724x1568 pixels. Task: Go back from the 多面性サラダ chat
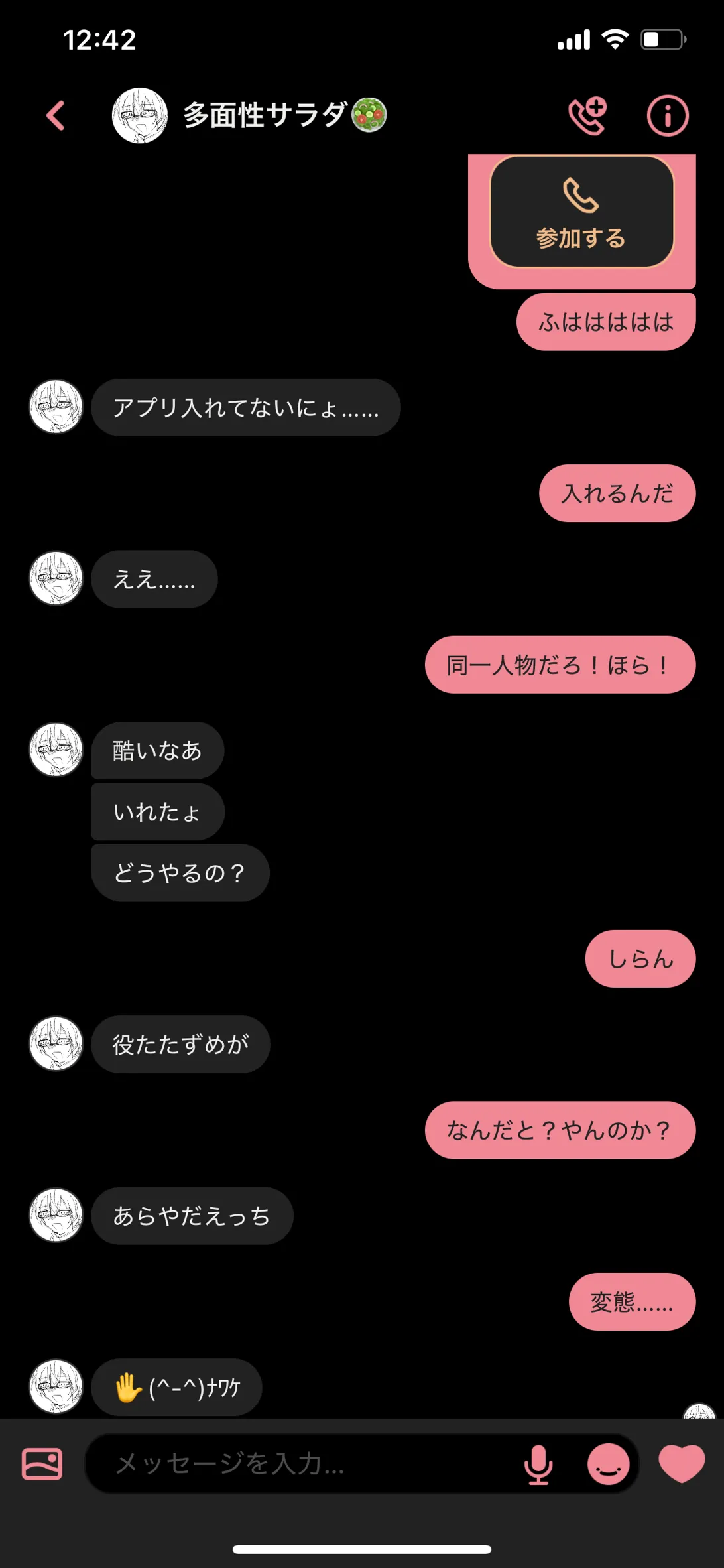56,116
